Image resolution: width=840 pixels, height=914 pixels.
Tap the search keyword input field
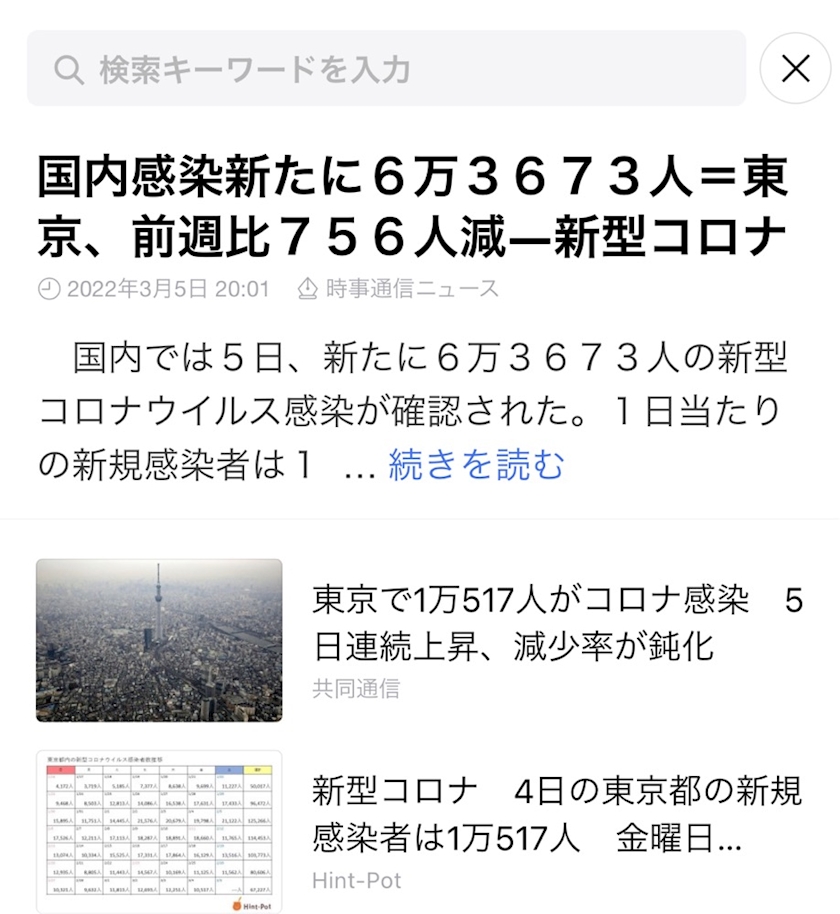click(x=386, y=68)
